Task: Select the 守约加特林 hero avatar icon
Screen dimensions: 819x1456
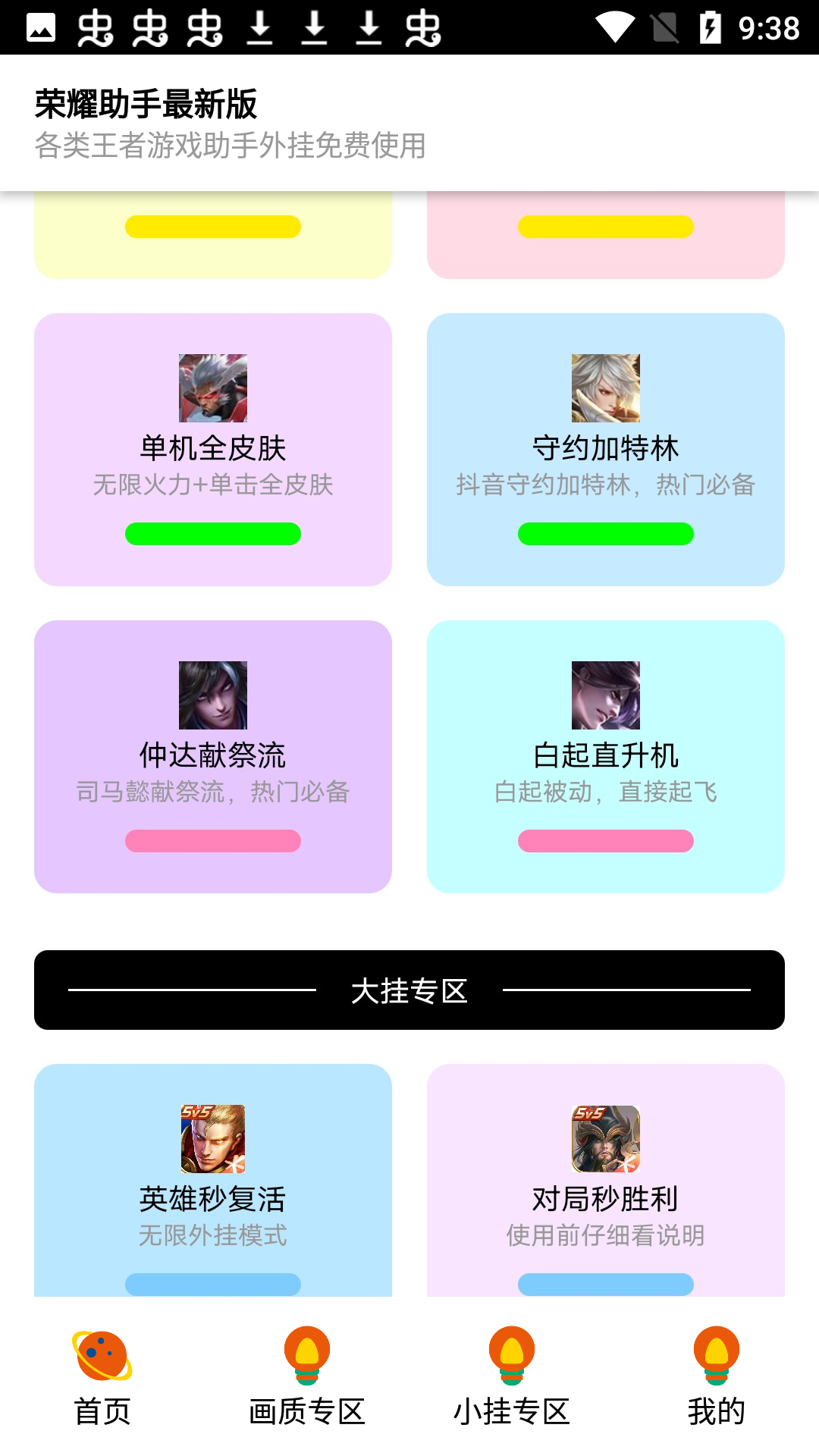Action: click(606, 388)
